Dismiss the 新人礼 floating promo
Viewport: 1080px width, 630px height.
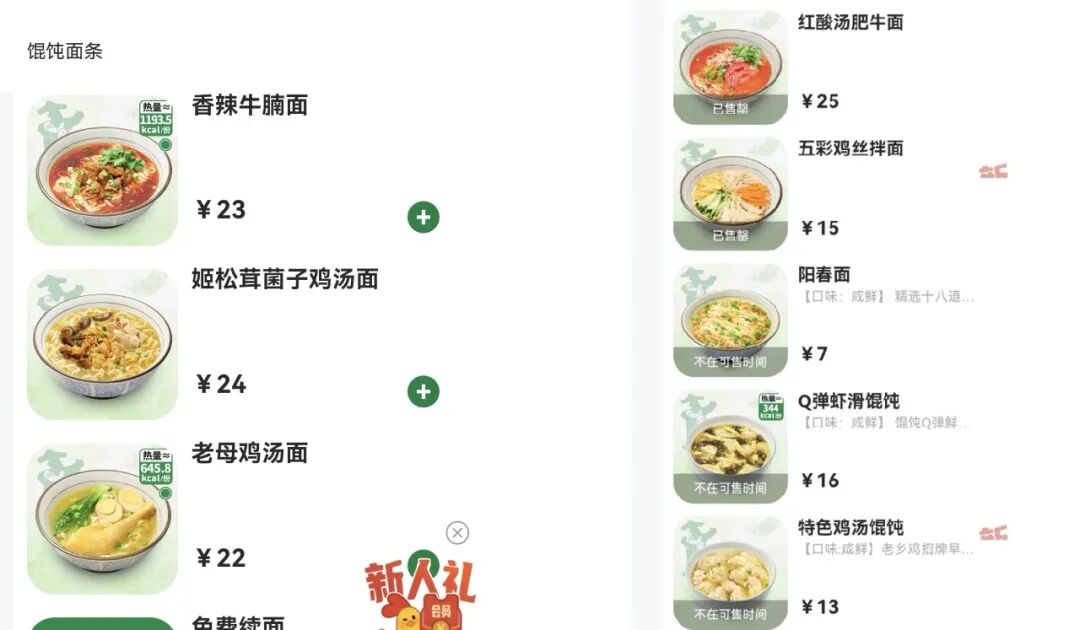click(x=457, y=533)
